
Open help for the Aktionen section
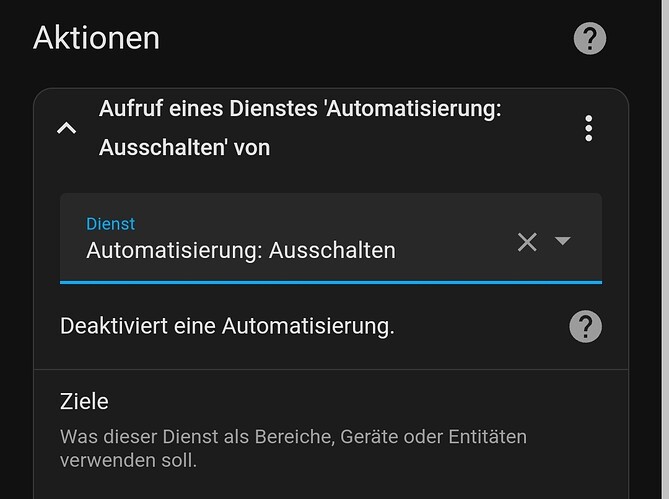(x=589, y=39)
